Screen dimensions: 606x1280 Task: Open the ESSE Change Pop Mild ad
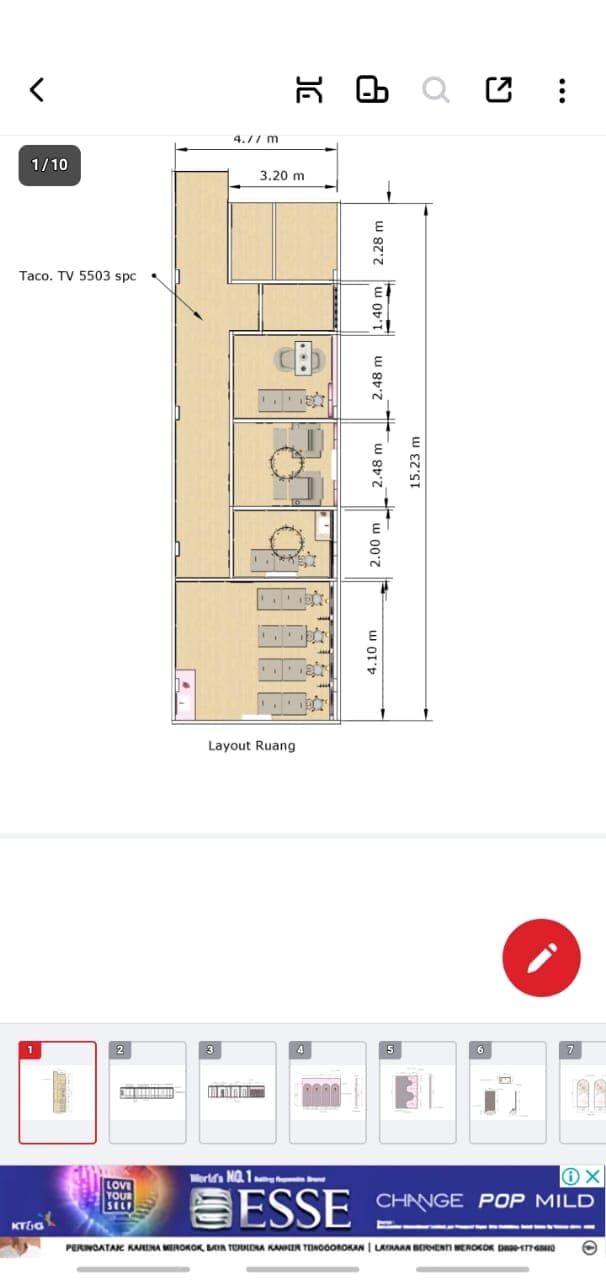pos(300,1208)
